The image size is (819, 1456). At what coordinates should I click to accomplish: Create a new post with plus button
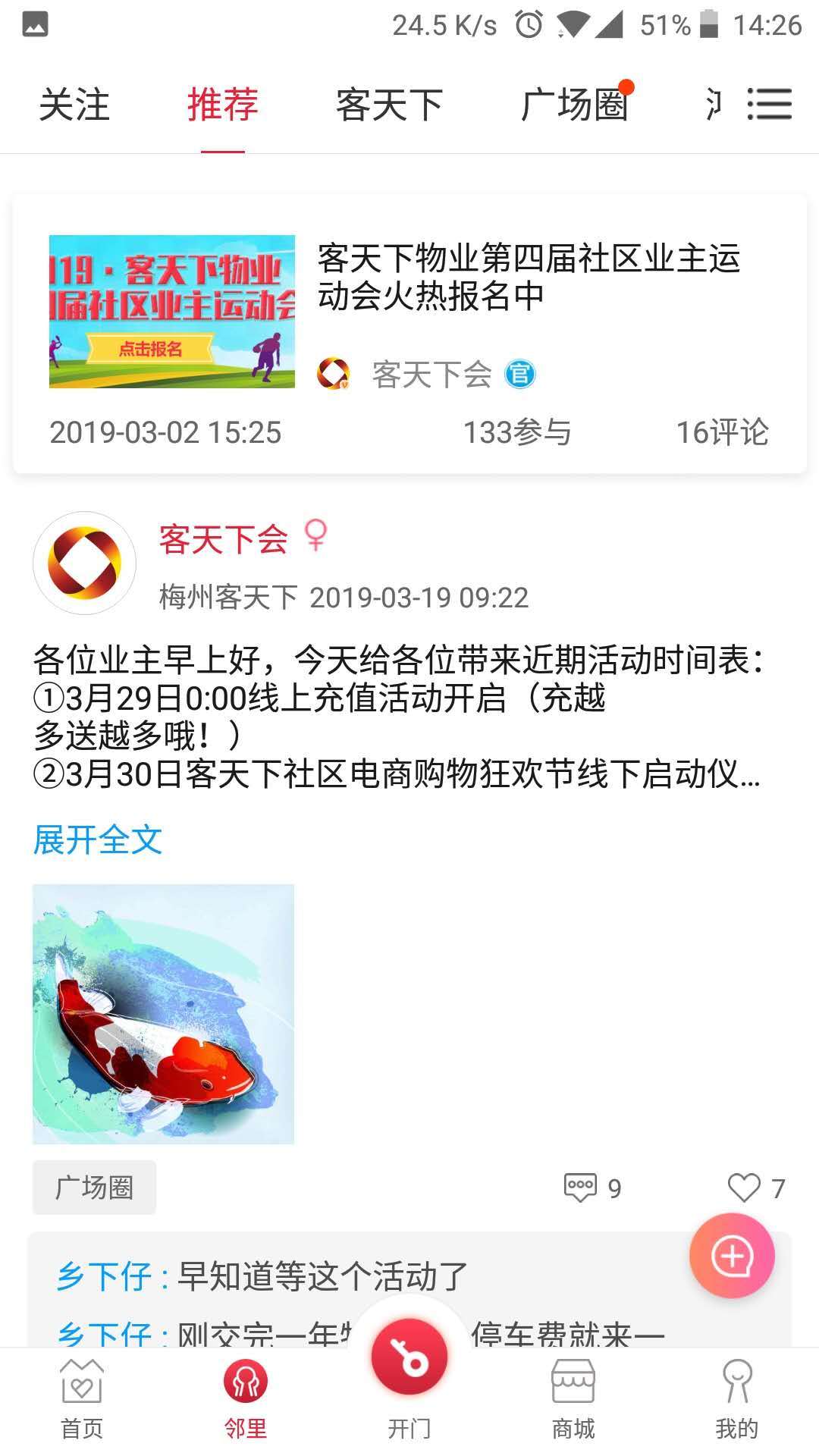[x=732, y=1256]
